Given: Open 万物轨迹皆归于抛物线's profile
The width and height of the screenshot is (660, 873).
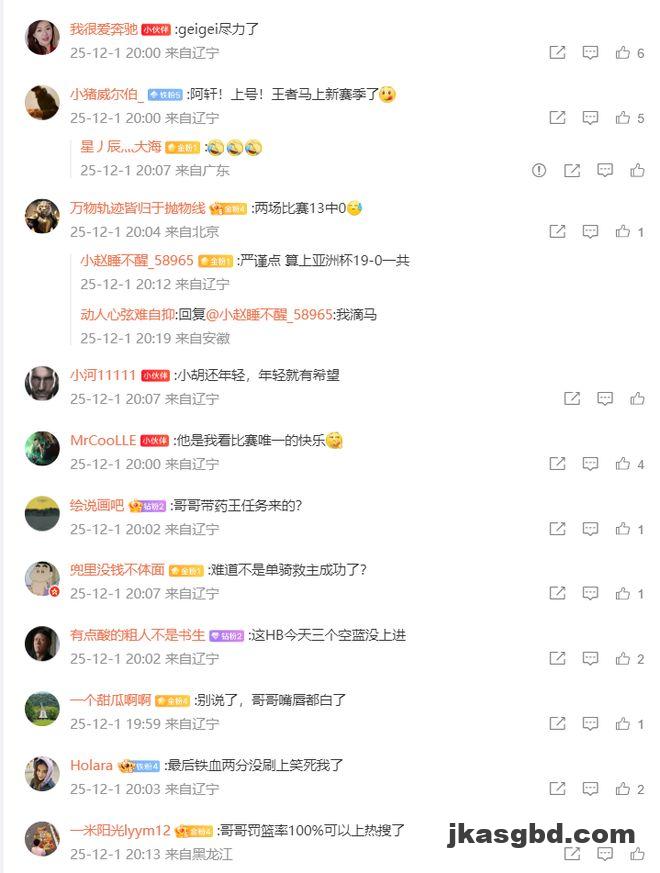Looking at the screenshot, I should point(137,208).
